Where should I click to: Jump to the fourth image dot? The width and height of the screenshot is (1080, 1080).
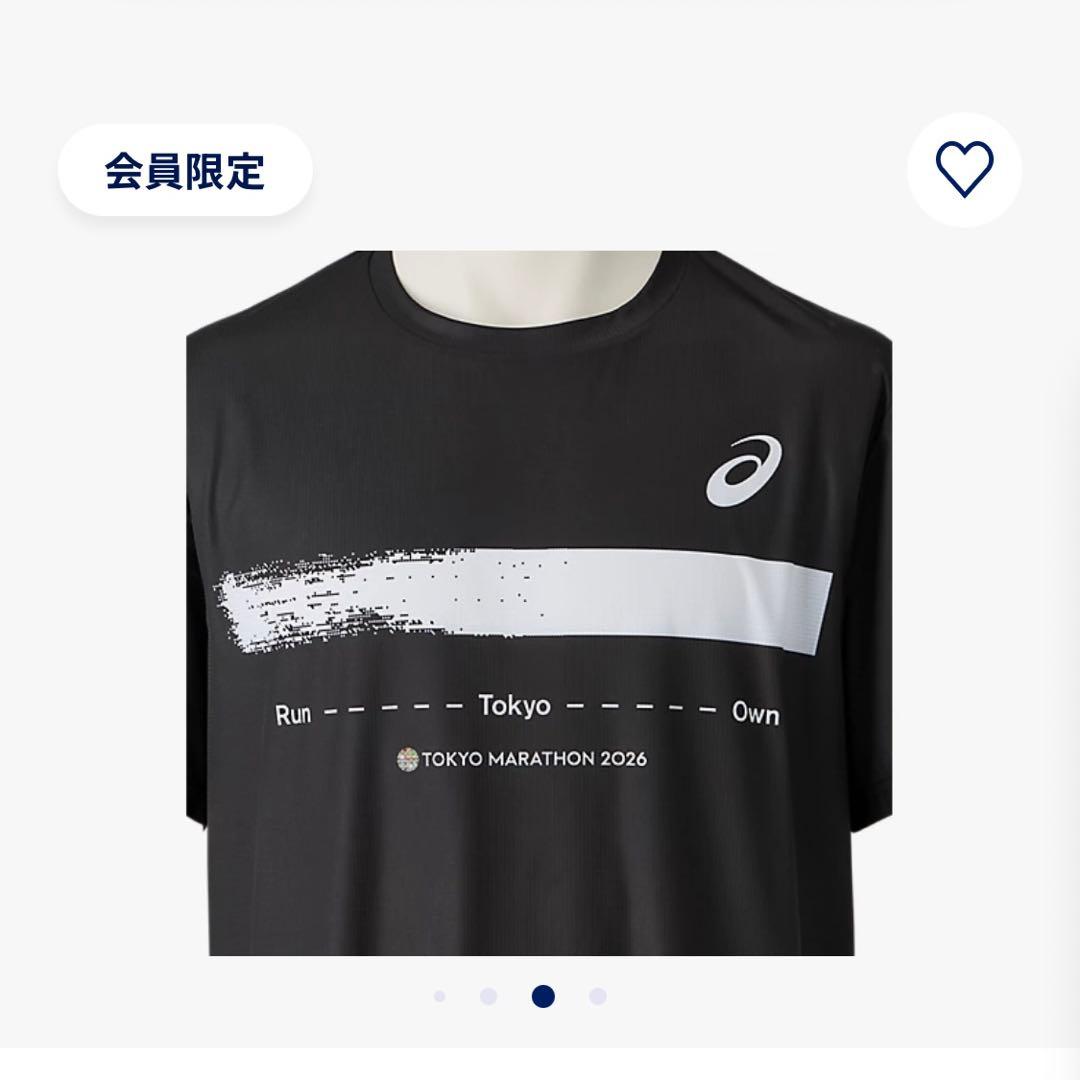(x=598, y=996)
